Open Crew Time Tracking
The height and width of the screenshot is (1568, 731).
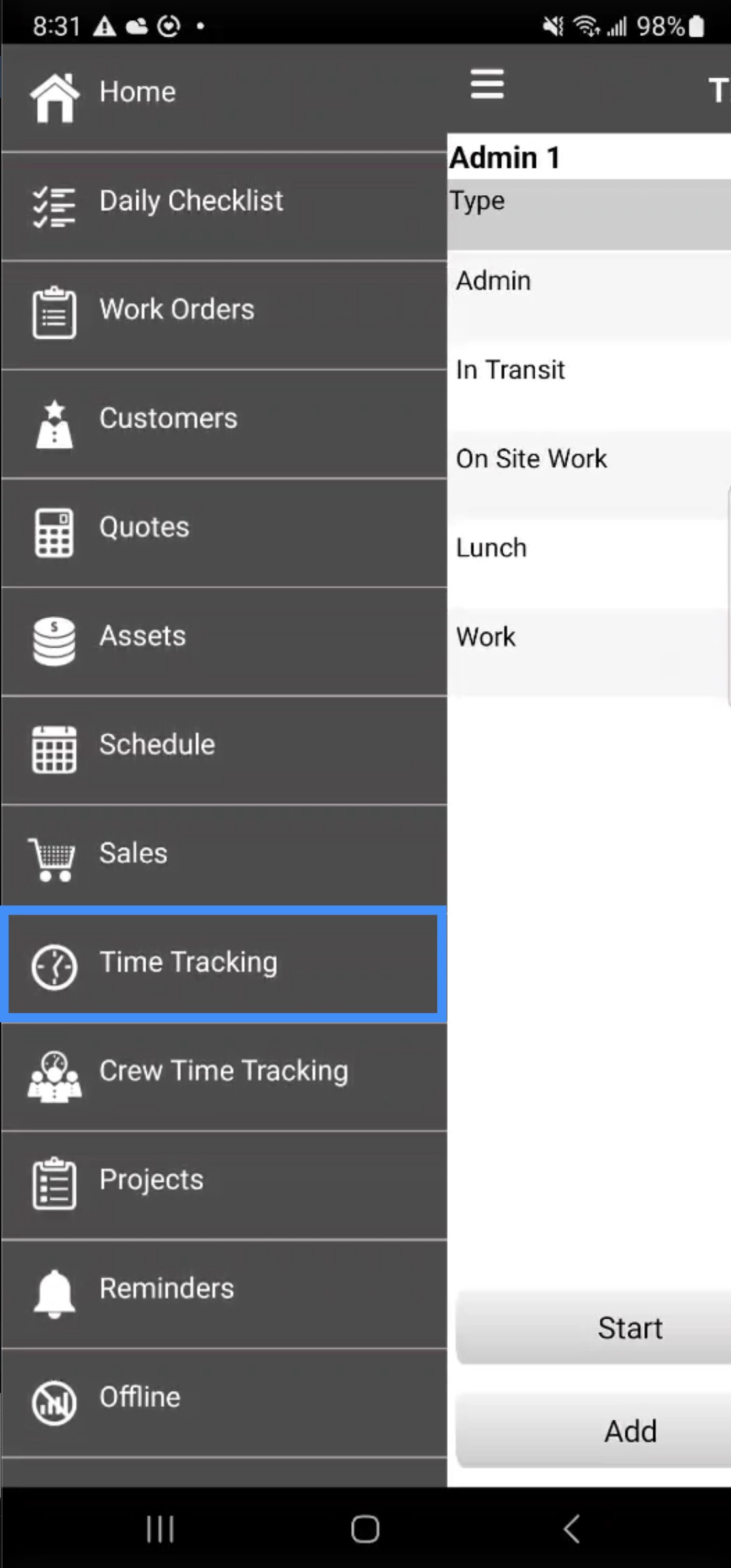click(x=223, y=1071)
